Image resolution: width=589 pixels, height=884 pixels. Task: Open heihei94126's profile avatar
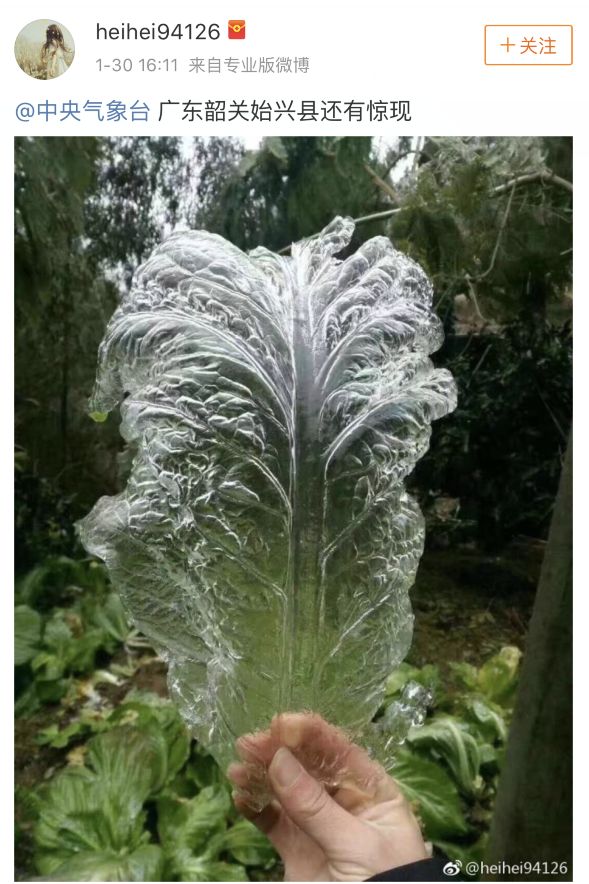pos(45,49)
